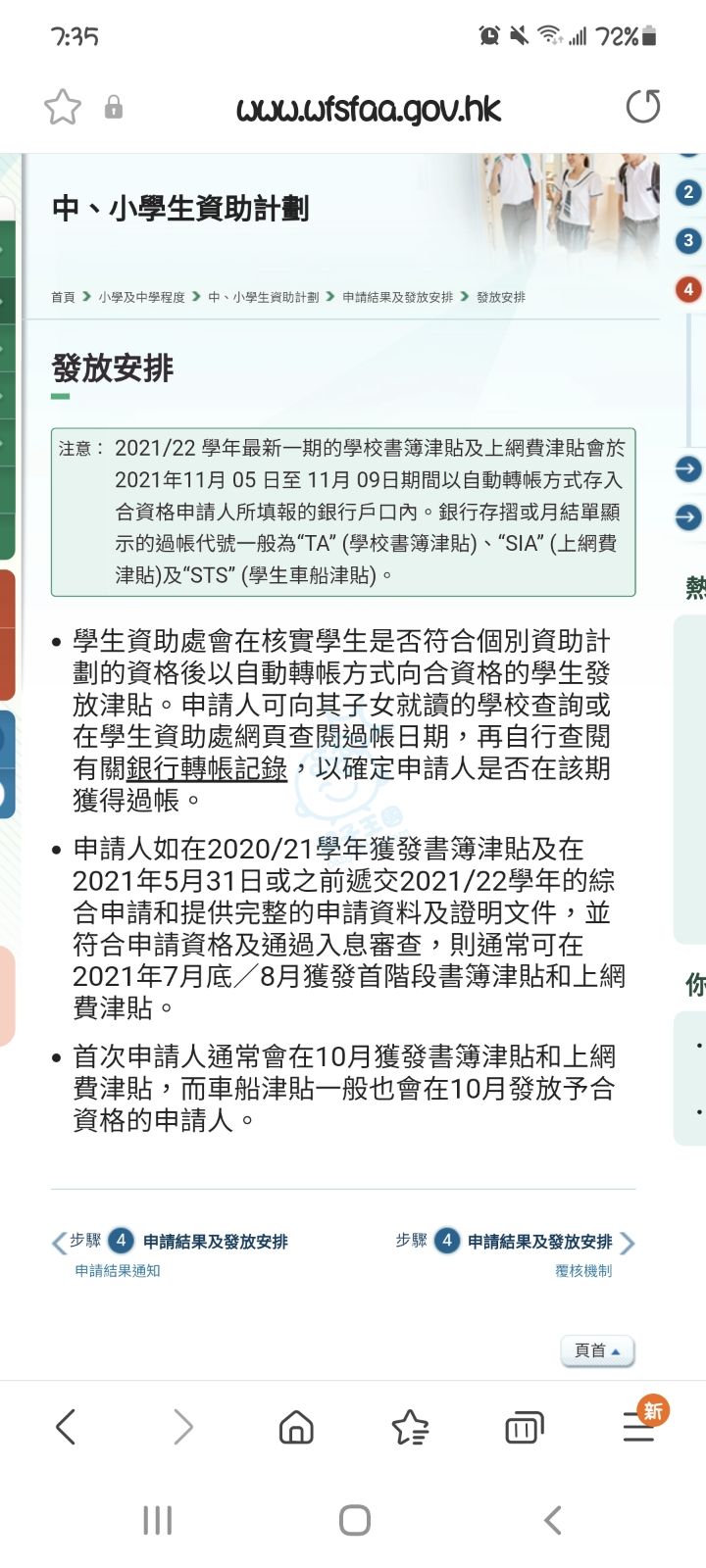Open the browser bookmarks list
This screenshot has height=1568, width=706.
tap(410, 1428)
